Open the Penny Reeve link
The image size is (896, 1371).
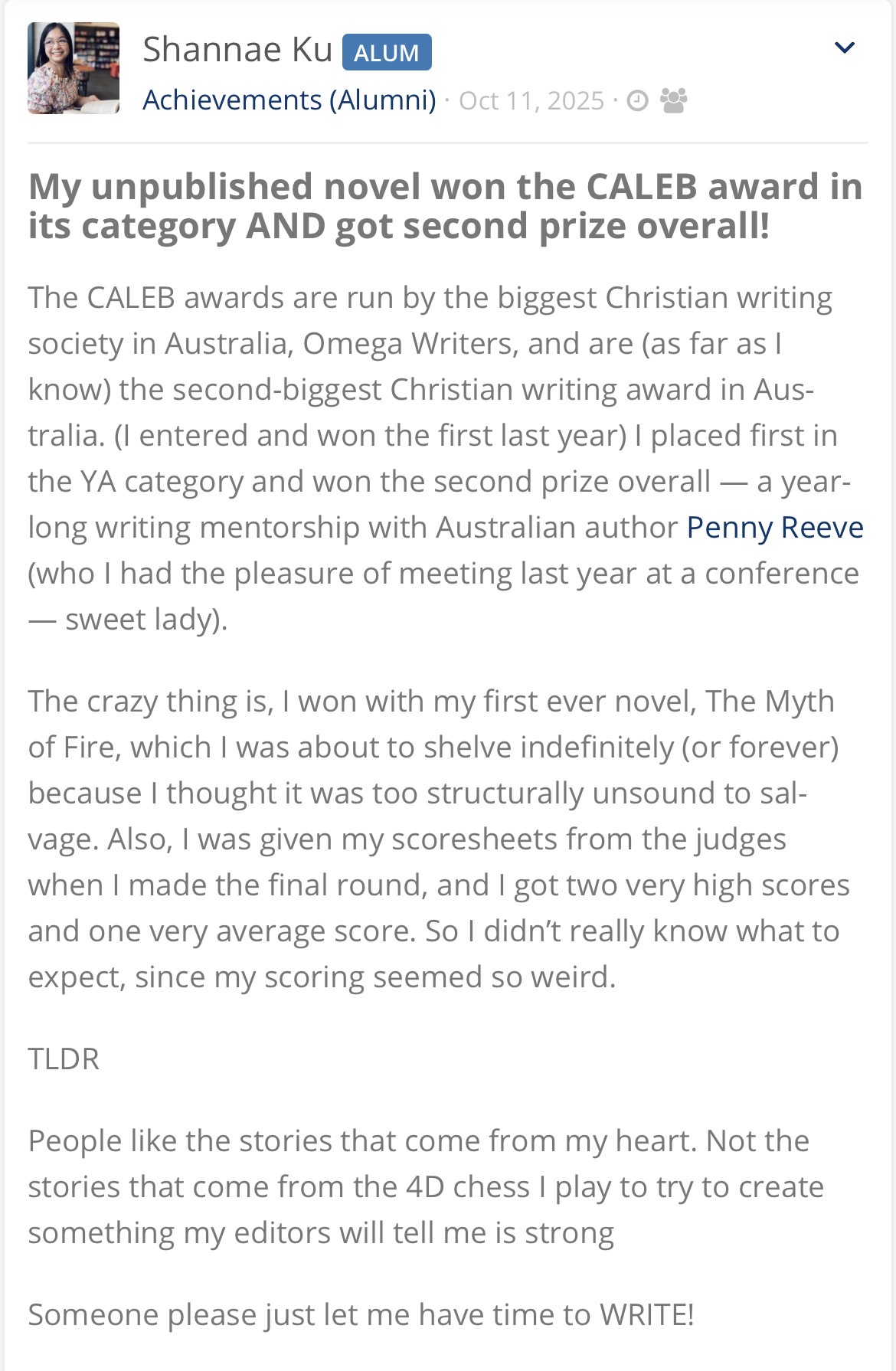[774, 528]
